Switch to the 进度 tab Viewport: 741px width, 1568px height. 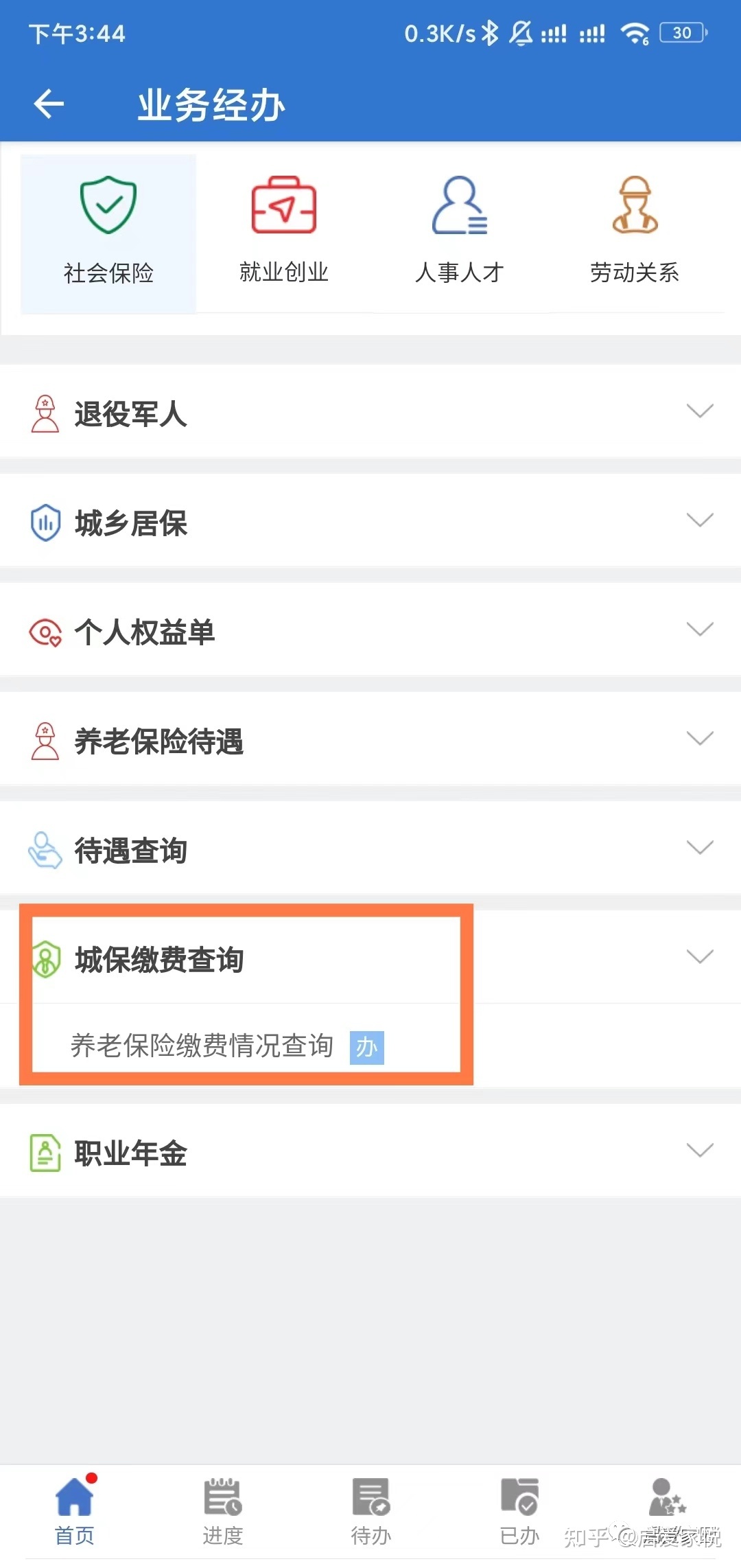223,1510
